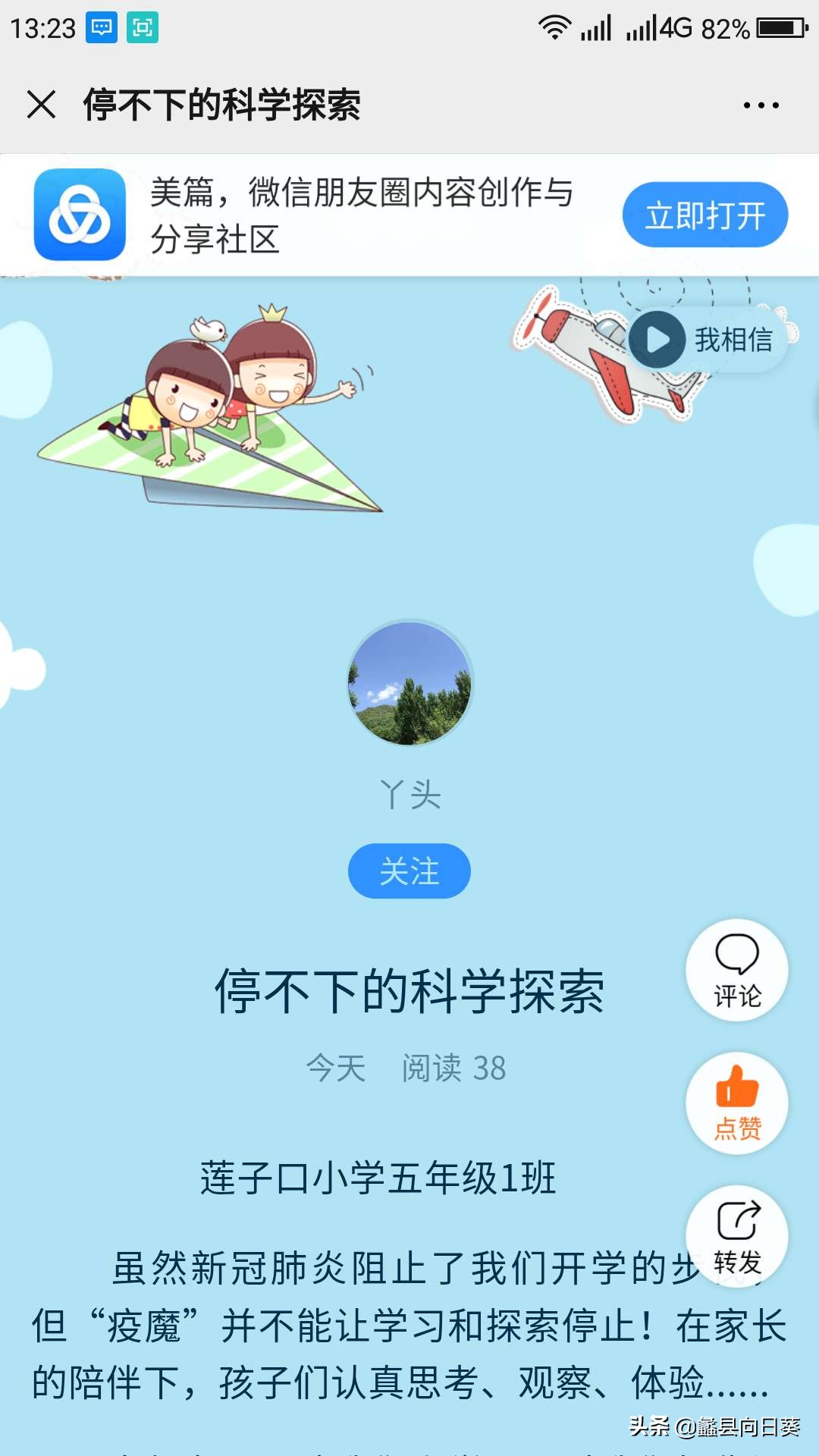Toggle follow state via 关注 button
819x1456 pixels.
click(x=409, y=872)
